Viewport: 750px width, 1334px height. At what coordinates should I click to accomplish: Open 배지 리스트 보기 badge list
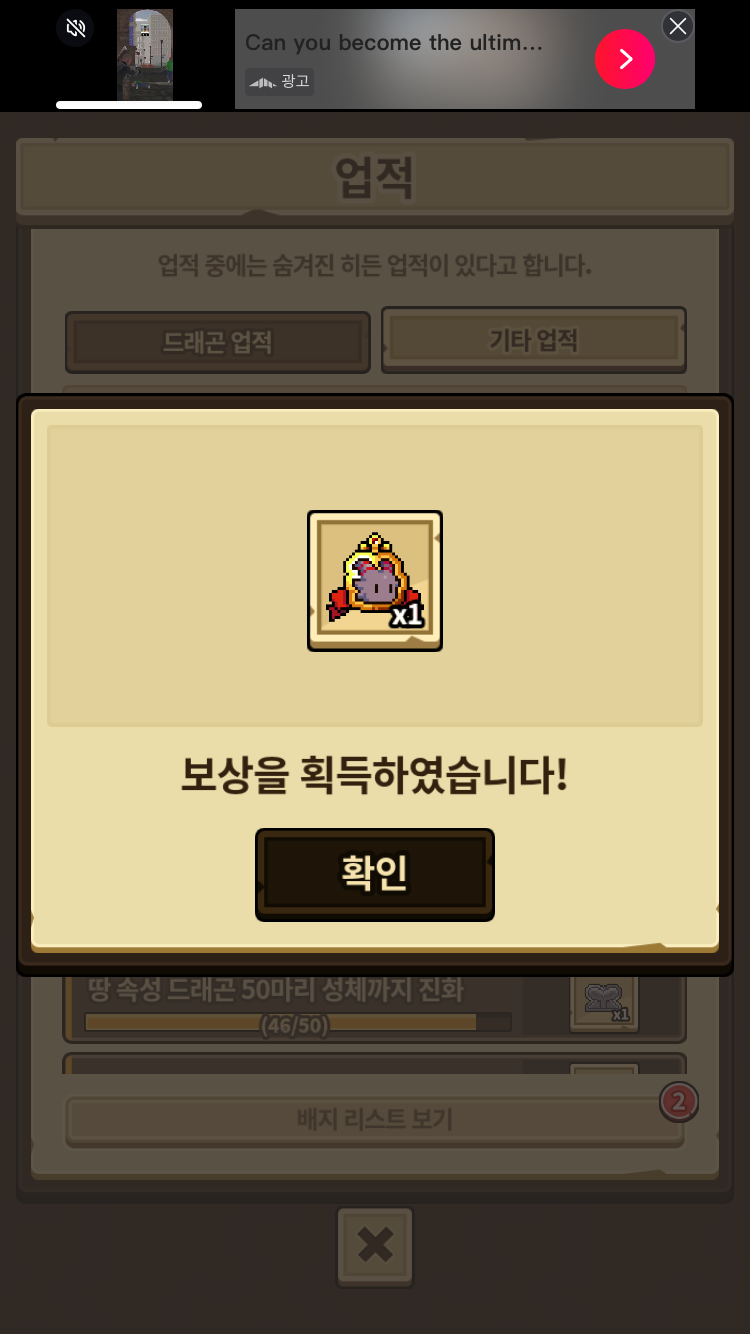pyautogui.click(x=374, y=1118)
